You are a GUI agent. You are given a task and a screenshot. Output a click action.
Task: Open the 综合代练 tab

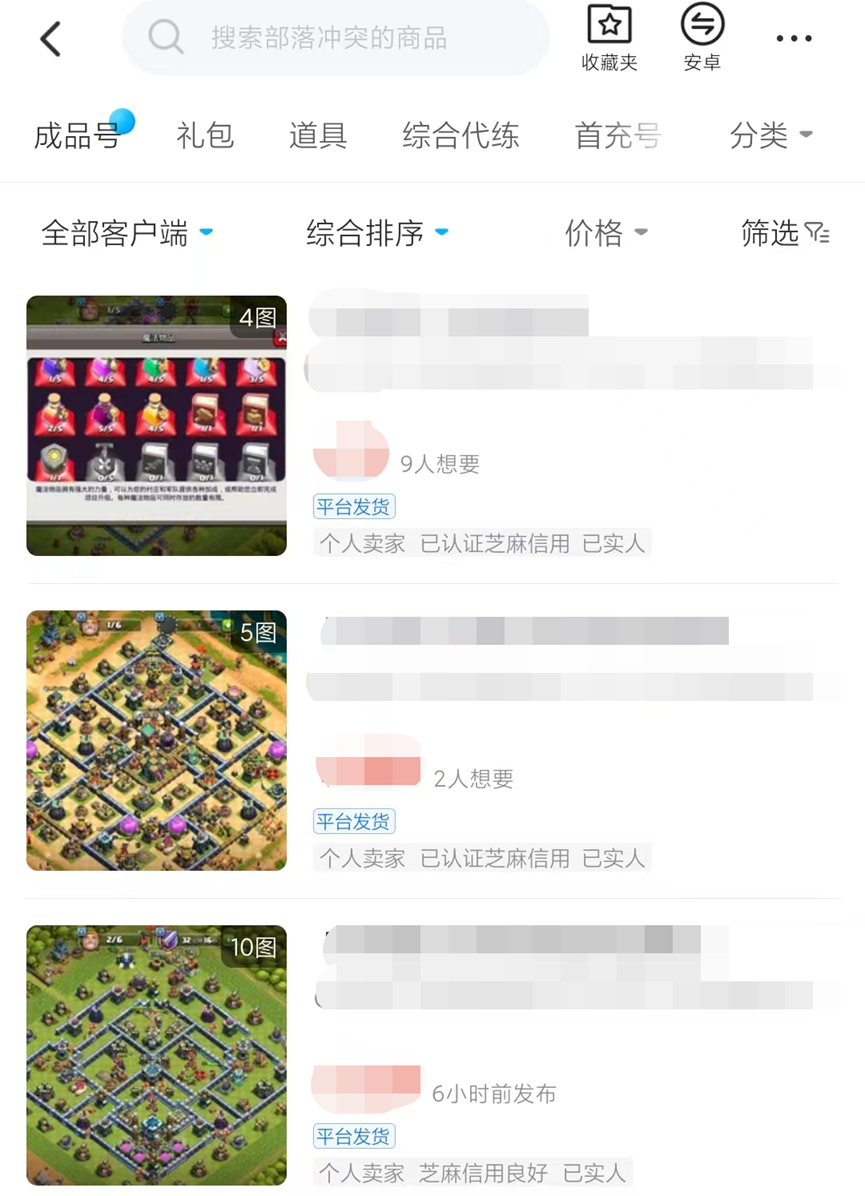(x=461, y=135)
